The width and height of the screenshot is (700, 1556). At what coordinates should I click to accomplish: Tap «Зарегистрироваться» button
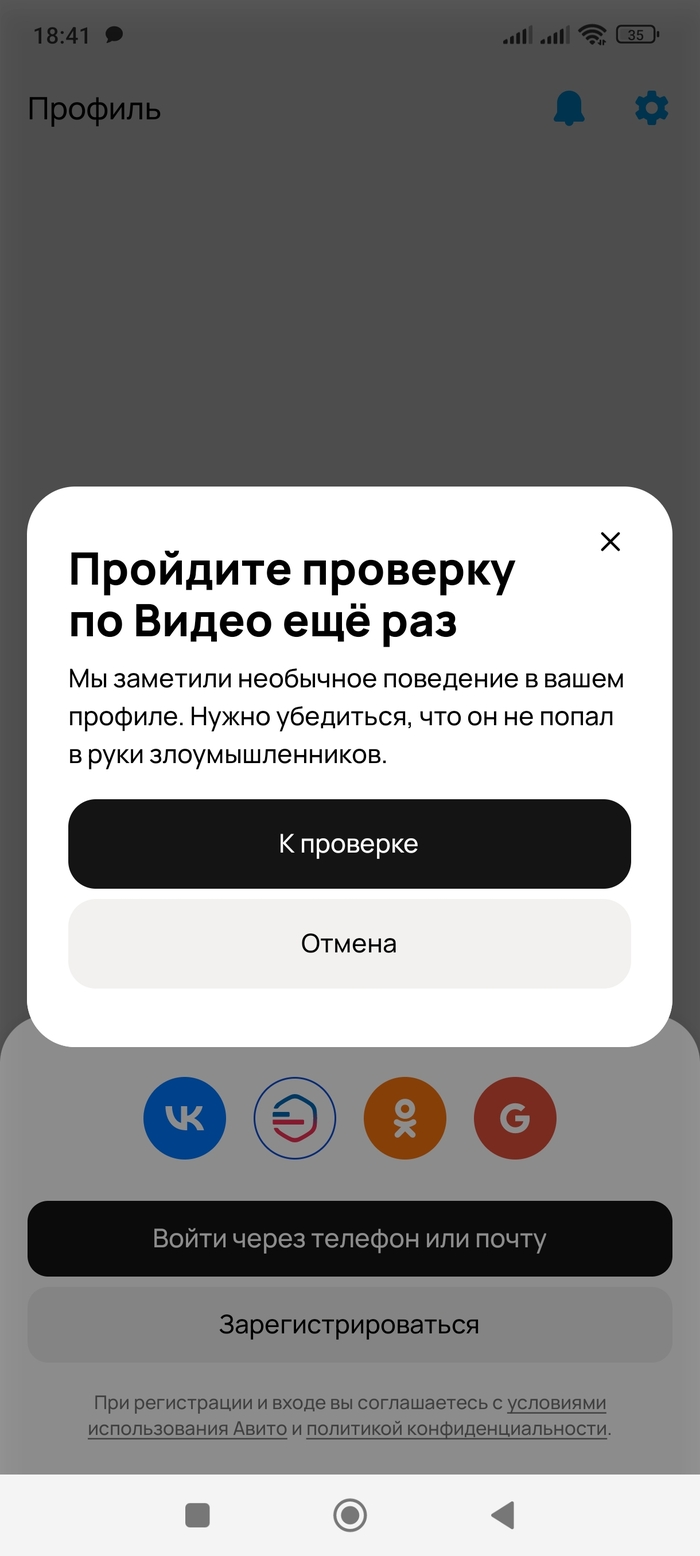pyautogui.click(x=349, y=1325)
